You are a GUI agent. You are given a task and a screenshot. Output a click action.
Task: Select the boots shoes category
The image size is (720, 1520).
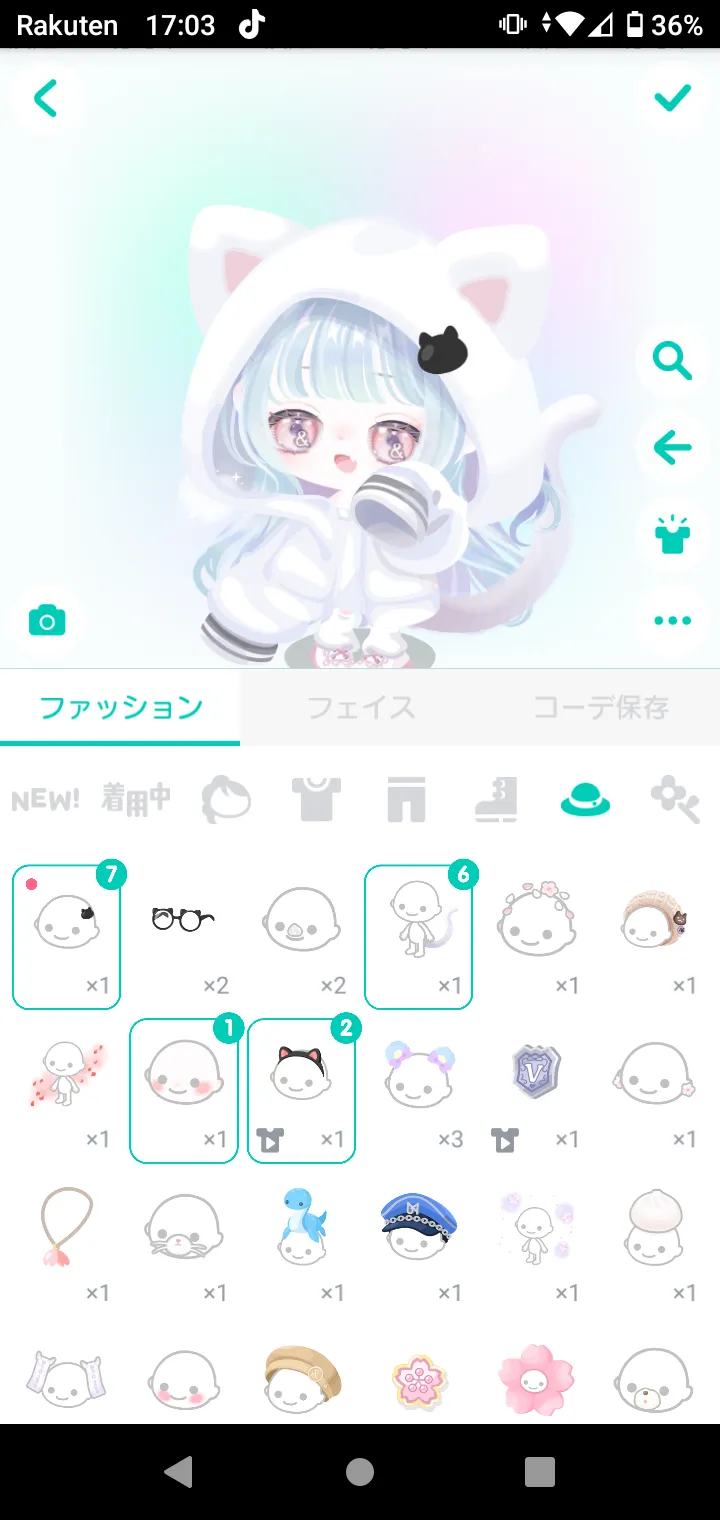(495, 799)
